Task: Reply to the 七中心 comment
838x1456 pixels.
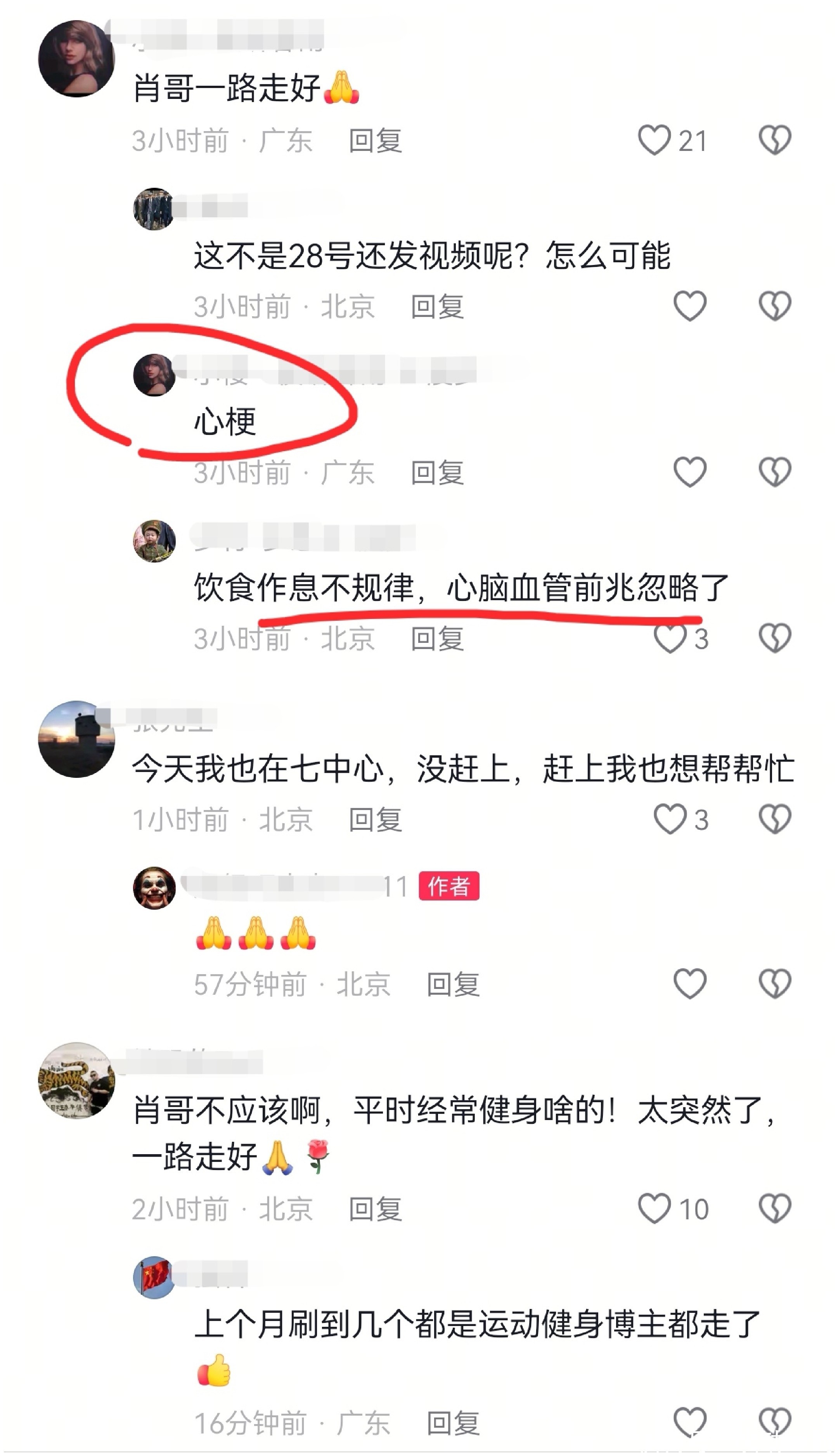Action: point(375,819)
